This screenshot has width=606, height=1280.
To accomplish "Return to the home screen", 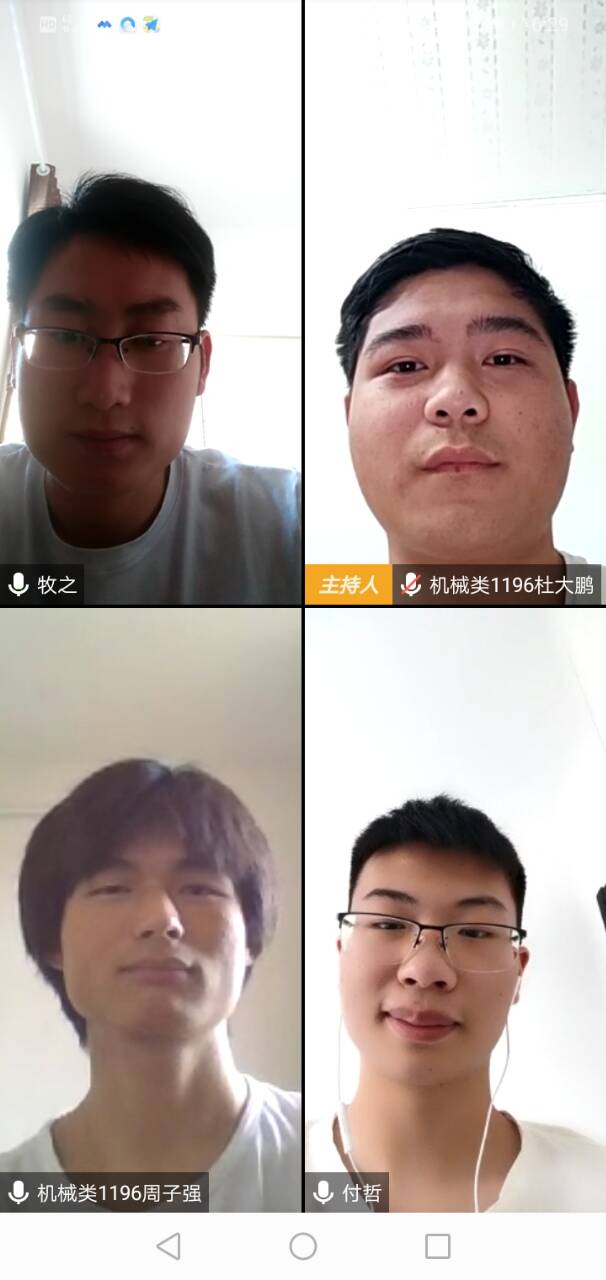I will pos(303,1246).
